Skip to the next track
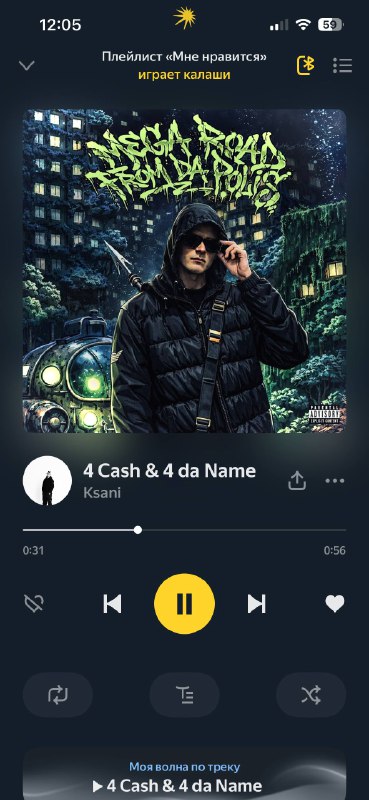This screenshot has height=800, width=369. point(257,604)
